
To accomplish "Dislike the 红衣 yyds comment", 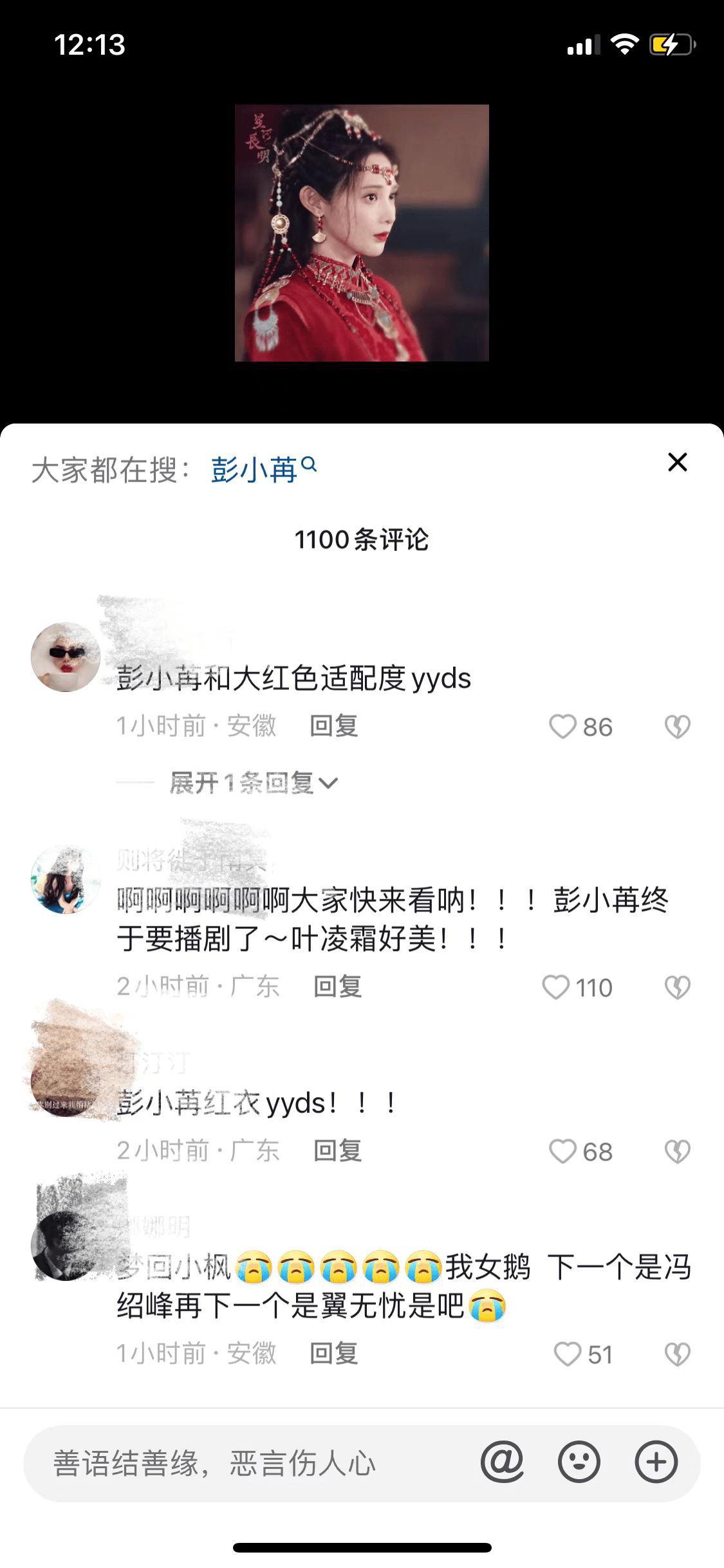I will (677, 1152).
